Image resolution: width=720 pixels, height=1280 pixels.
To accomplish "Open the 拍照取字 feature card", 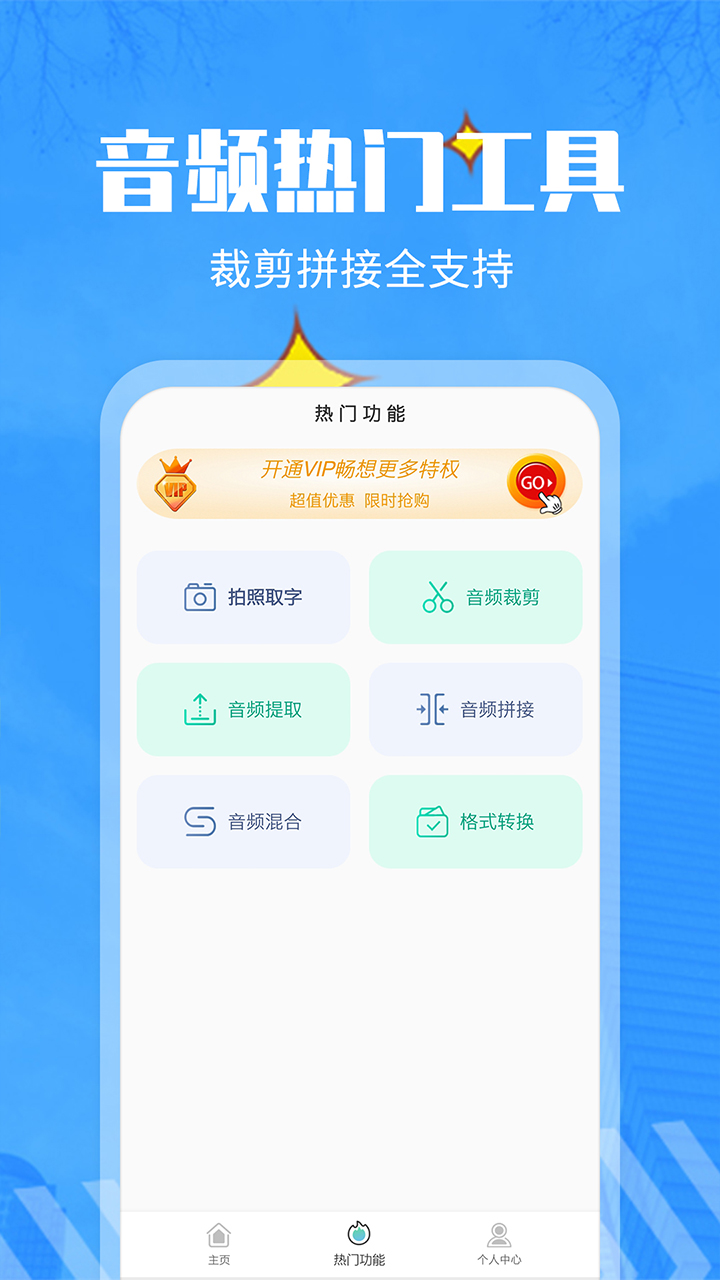I will click(244, 596).
